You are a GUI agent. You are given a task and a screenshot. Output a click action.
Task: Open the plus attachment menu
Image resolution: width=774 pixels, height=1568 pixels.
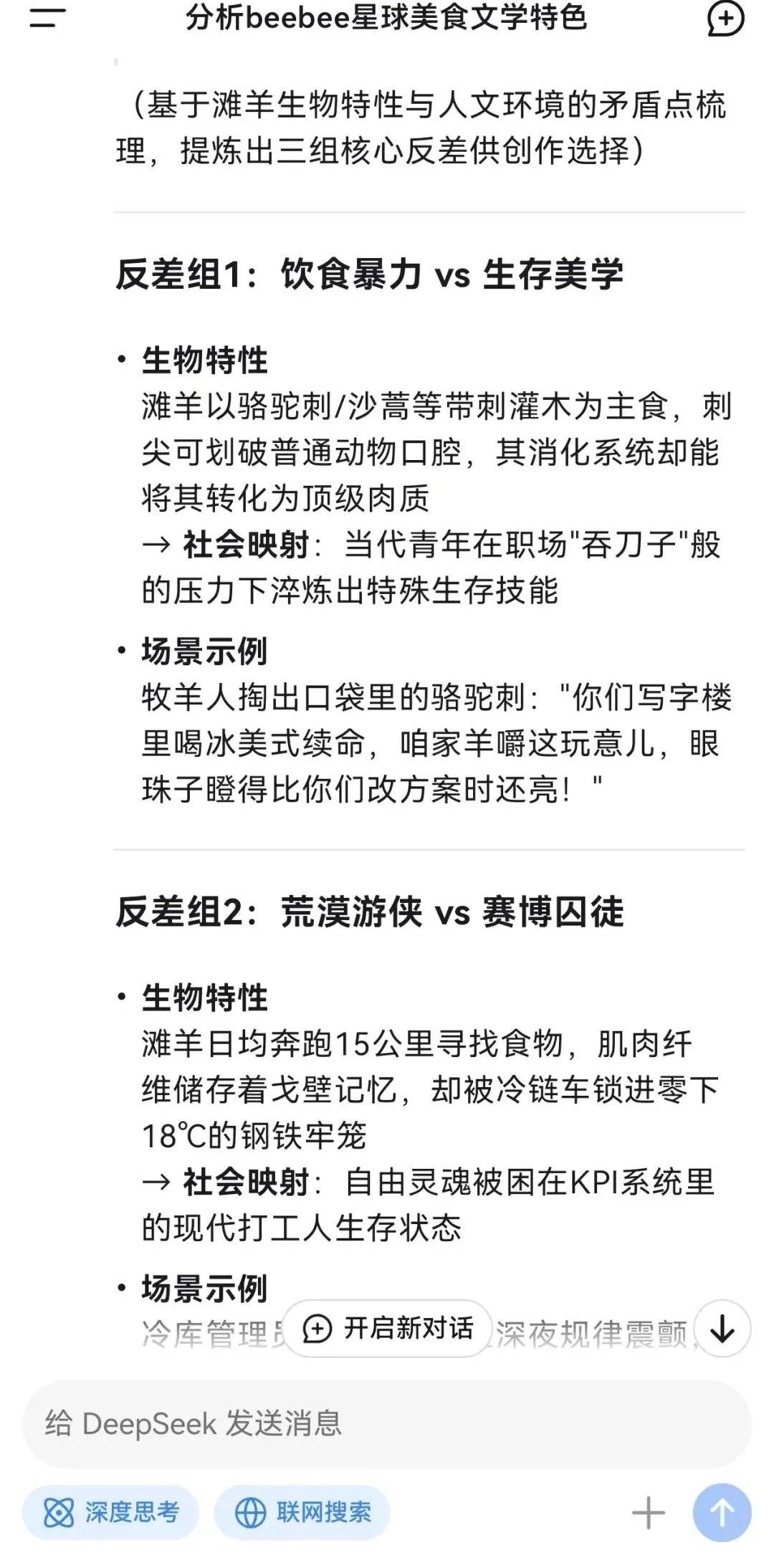click(x=649, y=1512)
